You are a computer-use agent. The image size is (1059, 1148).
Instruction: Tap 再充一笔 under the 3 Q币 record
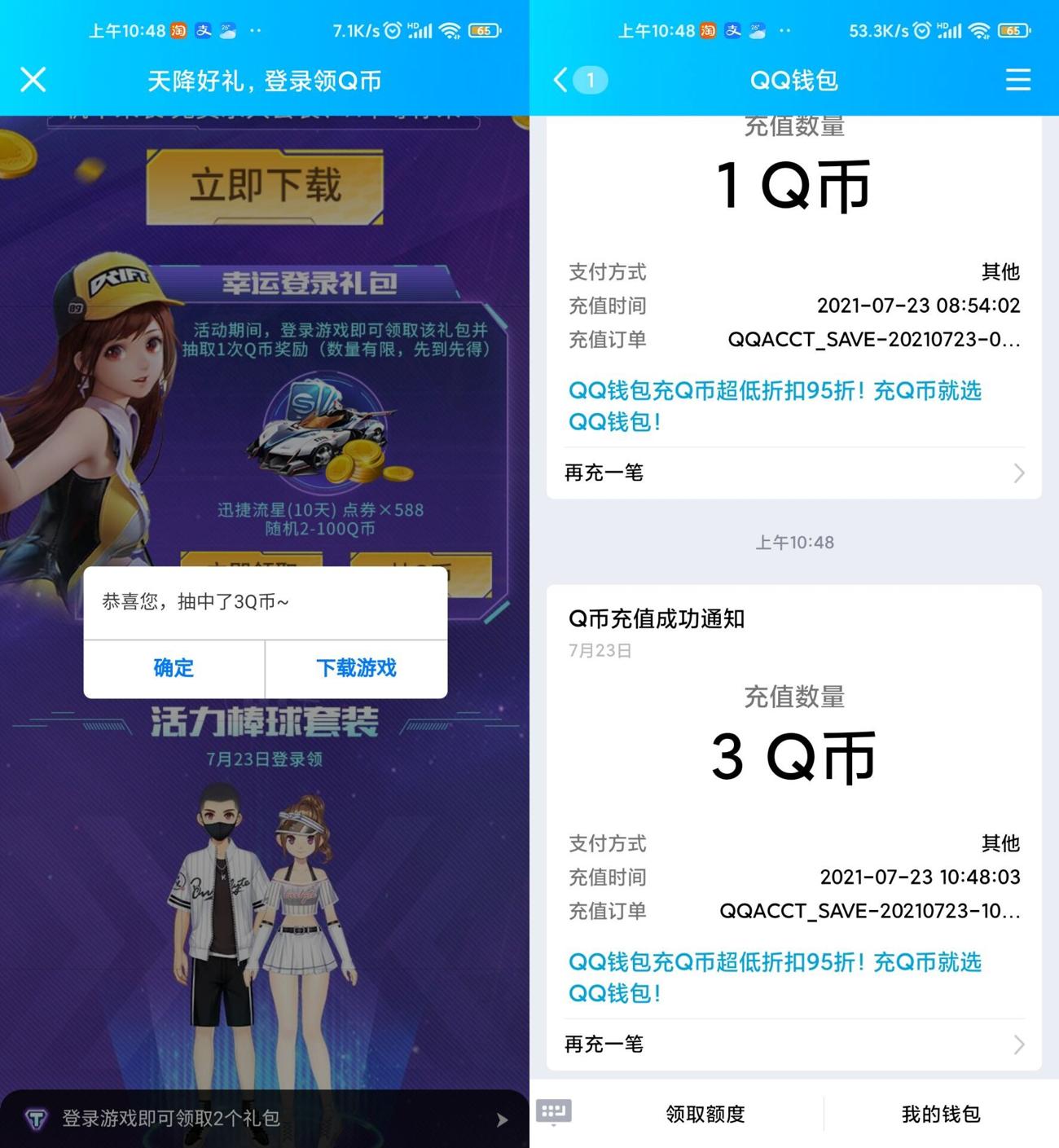pos(793,1044)
